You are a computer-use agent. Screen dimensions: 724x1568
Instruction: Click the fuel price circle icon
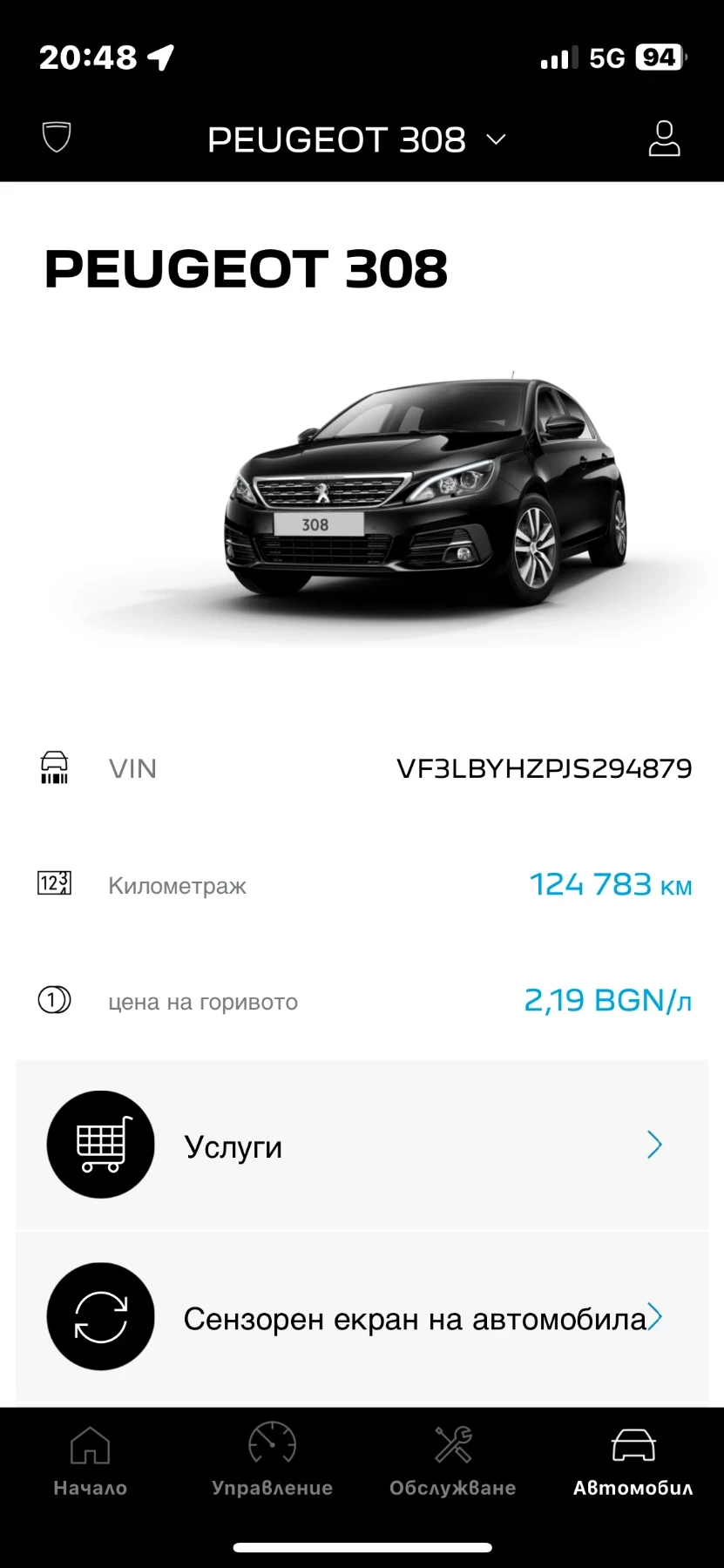pyautogui.click(x=54, y=1000)
